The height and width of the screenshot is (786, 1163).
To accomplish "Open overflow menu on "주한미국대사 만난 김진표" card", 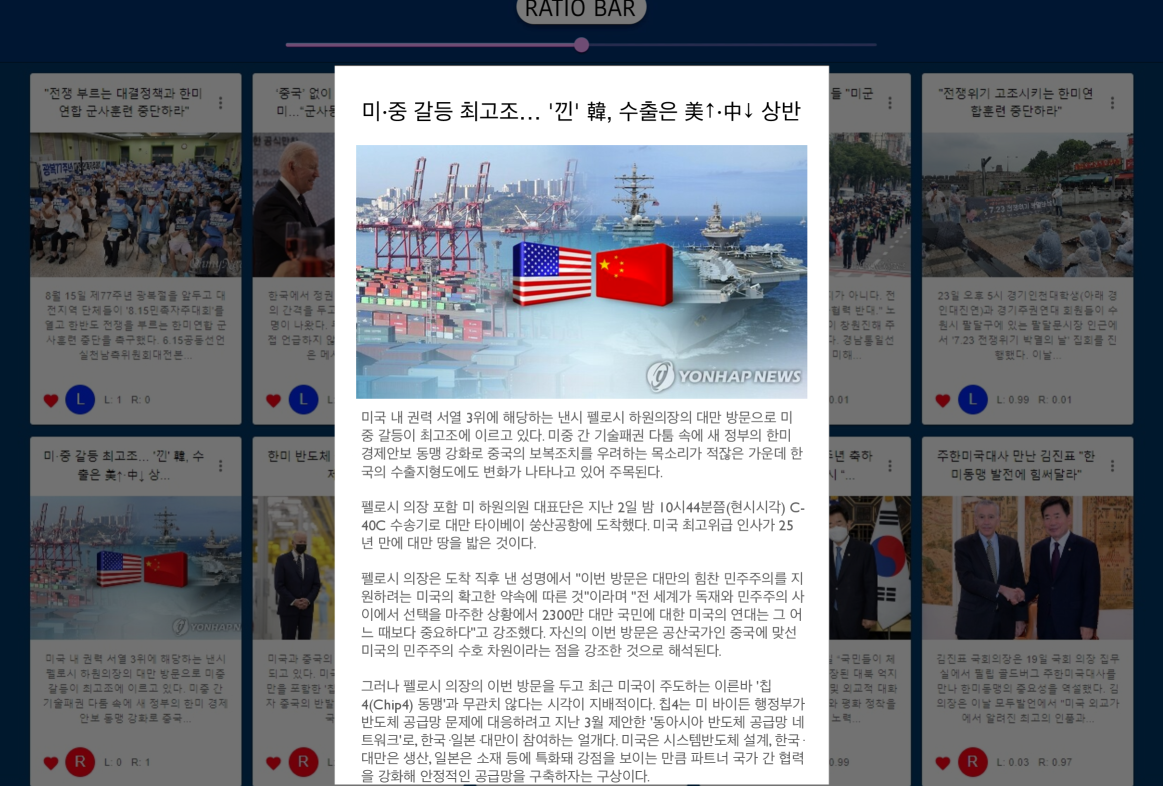I will tap(1112, 466).
